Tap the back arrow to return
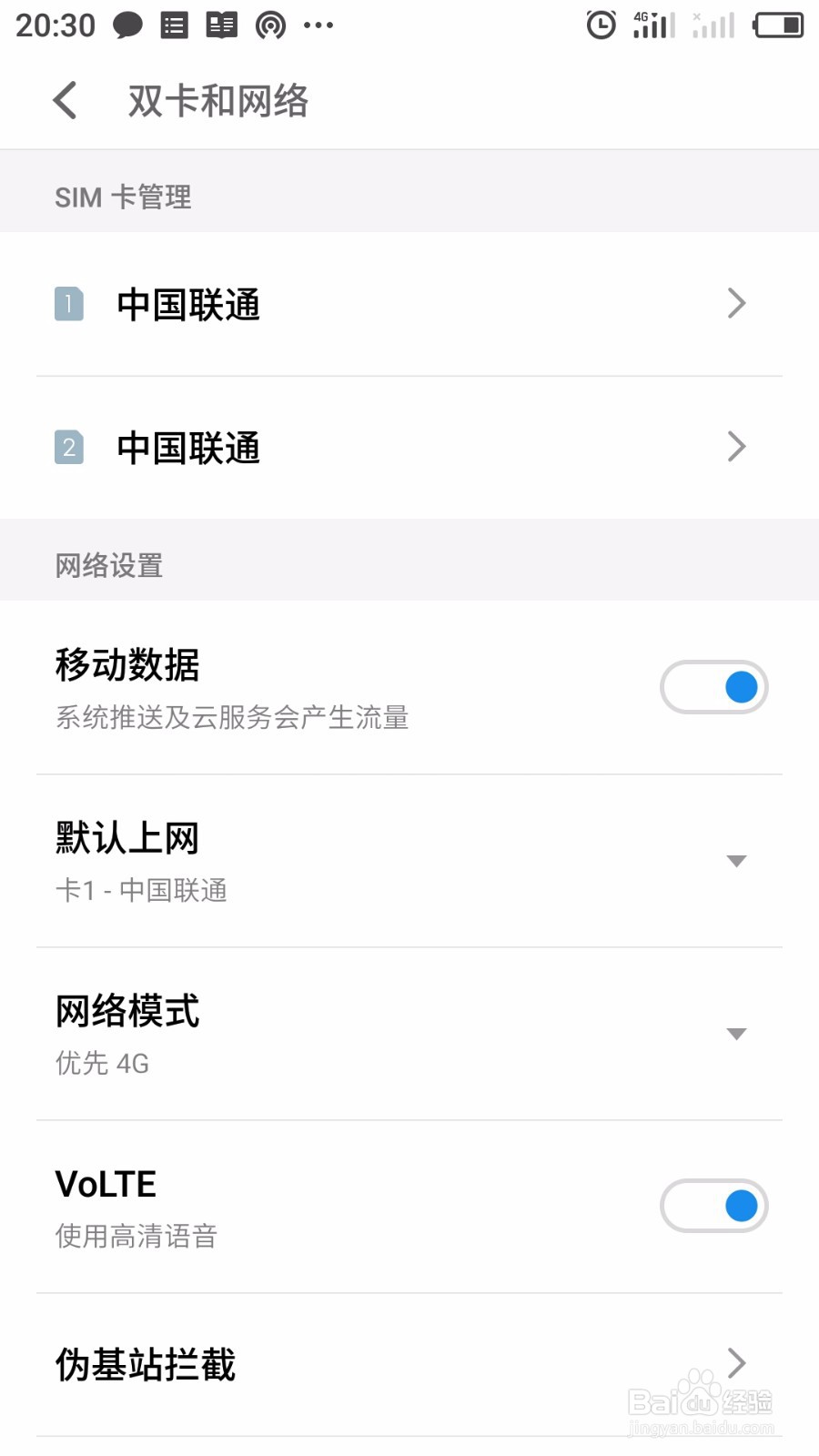The height and width of the screenshot is (1456, 819). [x=64, y=100]
